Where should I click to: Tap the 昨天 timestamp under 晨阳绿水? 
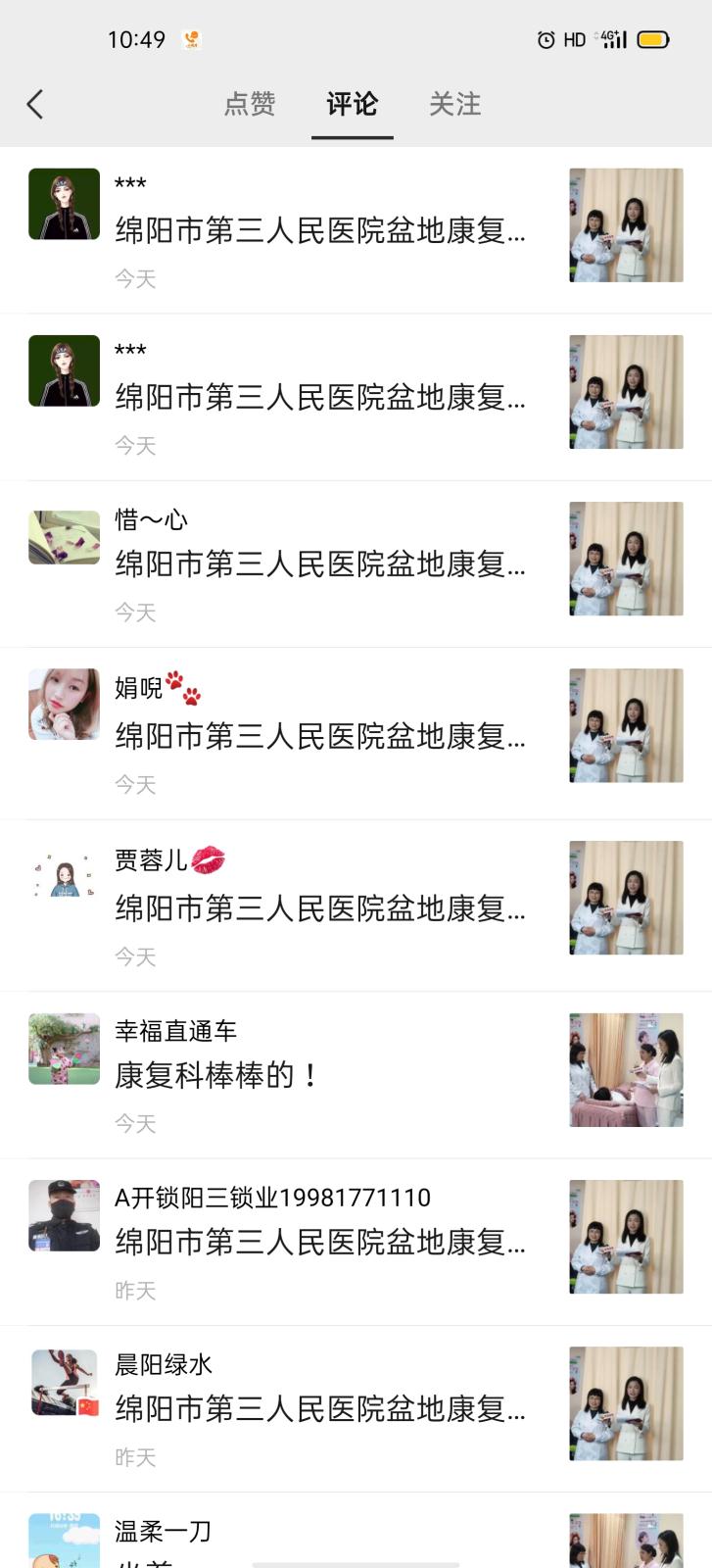coord(135,1458)
